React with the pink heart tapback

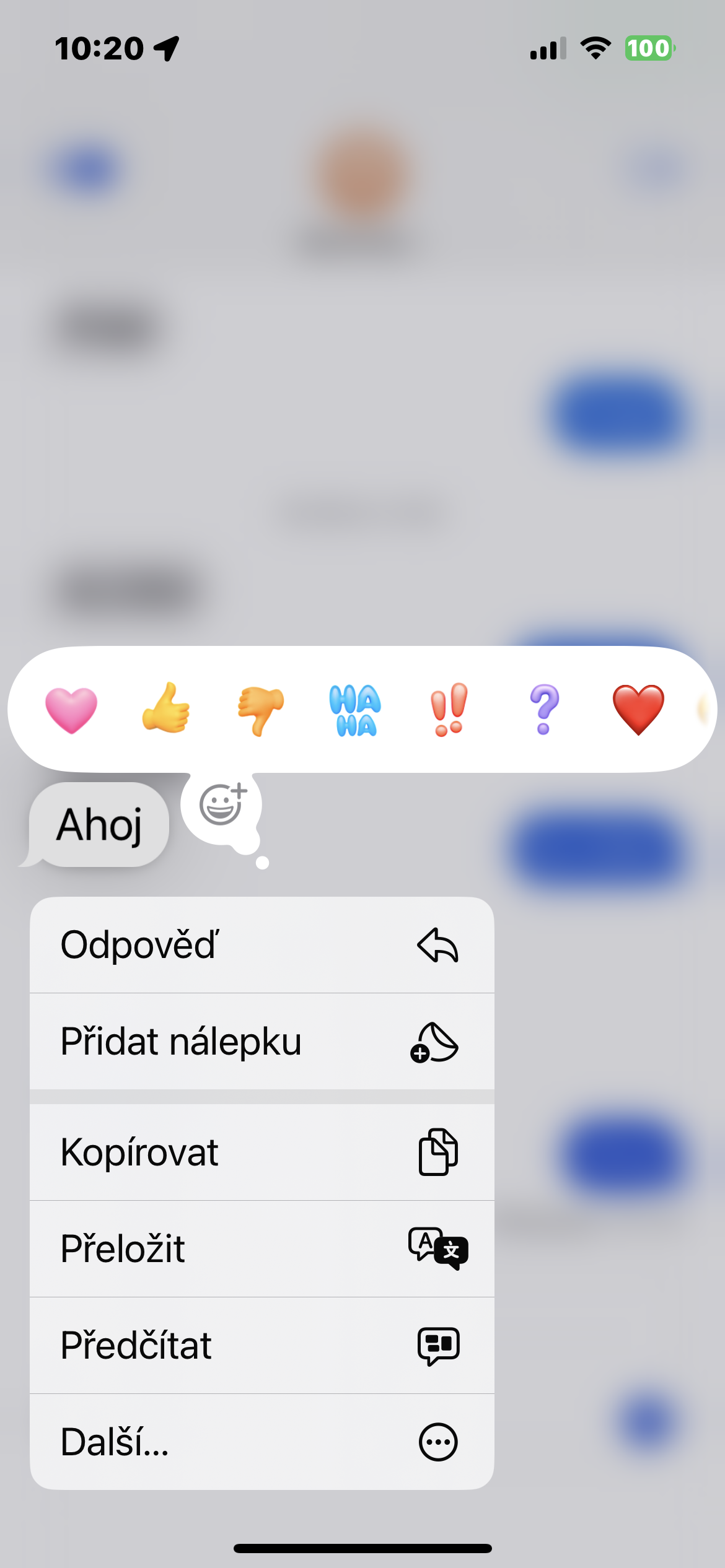71,710
